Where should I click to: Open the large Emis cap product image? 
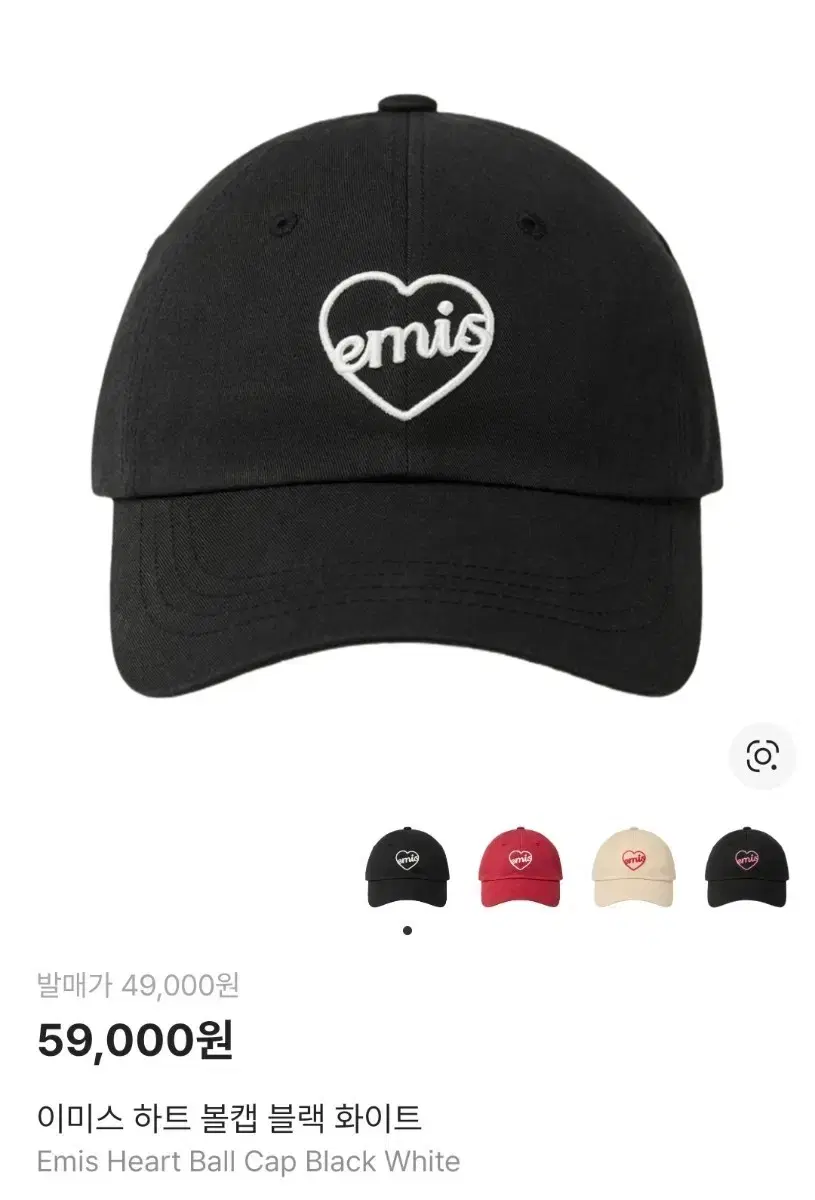pyautogui.click(x=408, y=390)
